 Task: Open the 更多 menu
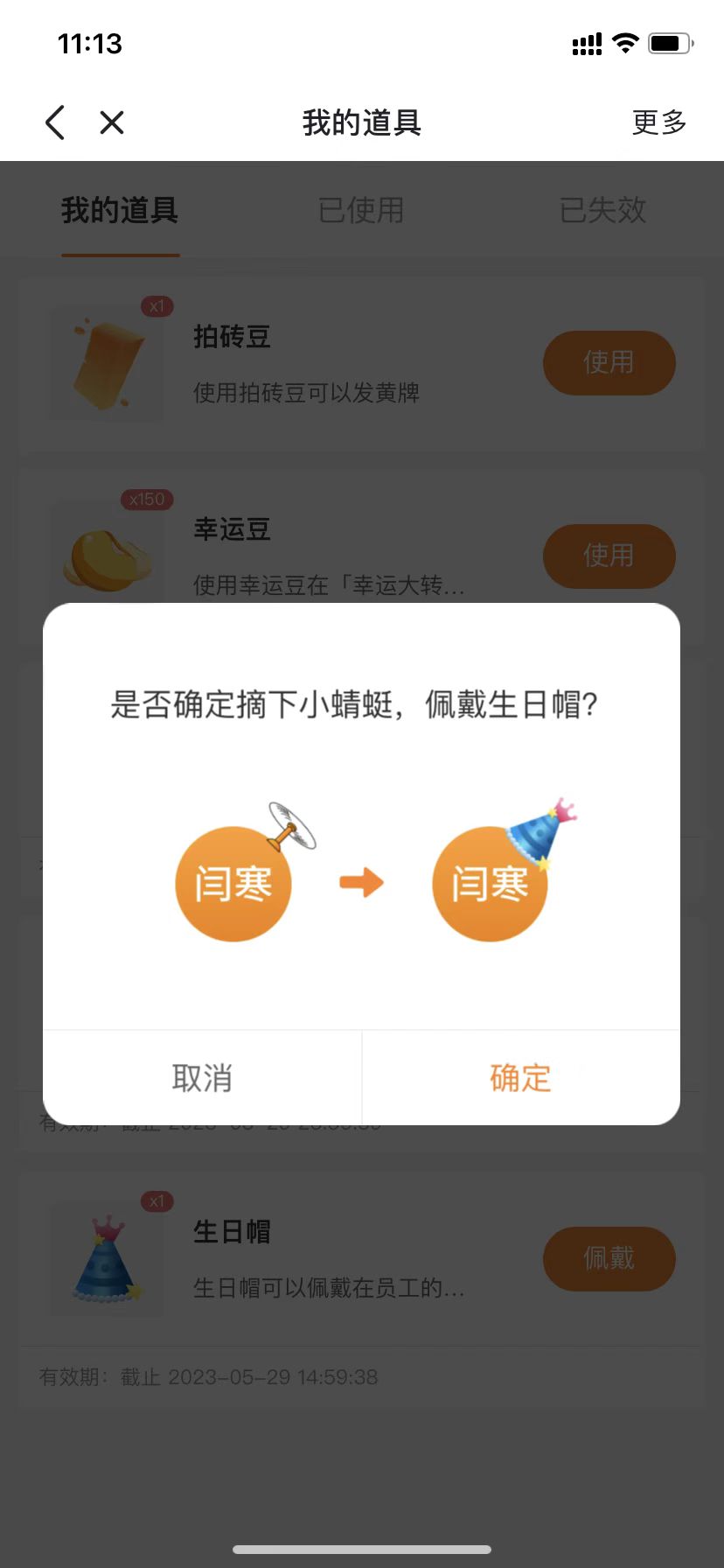point(659,122)
